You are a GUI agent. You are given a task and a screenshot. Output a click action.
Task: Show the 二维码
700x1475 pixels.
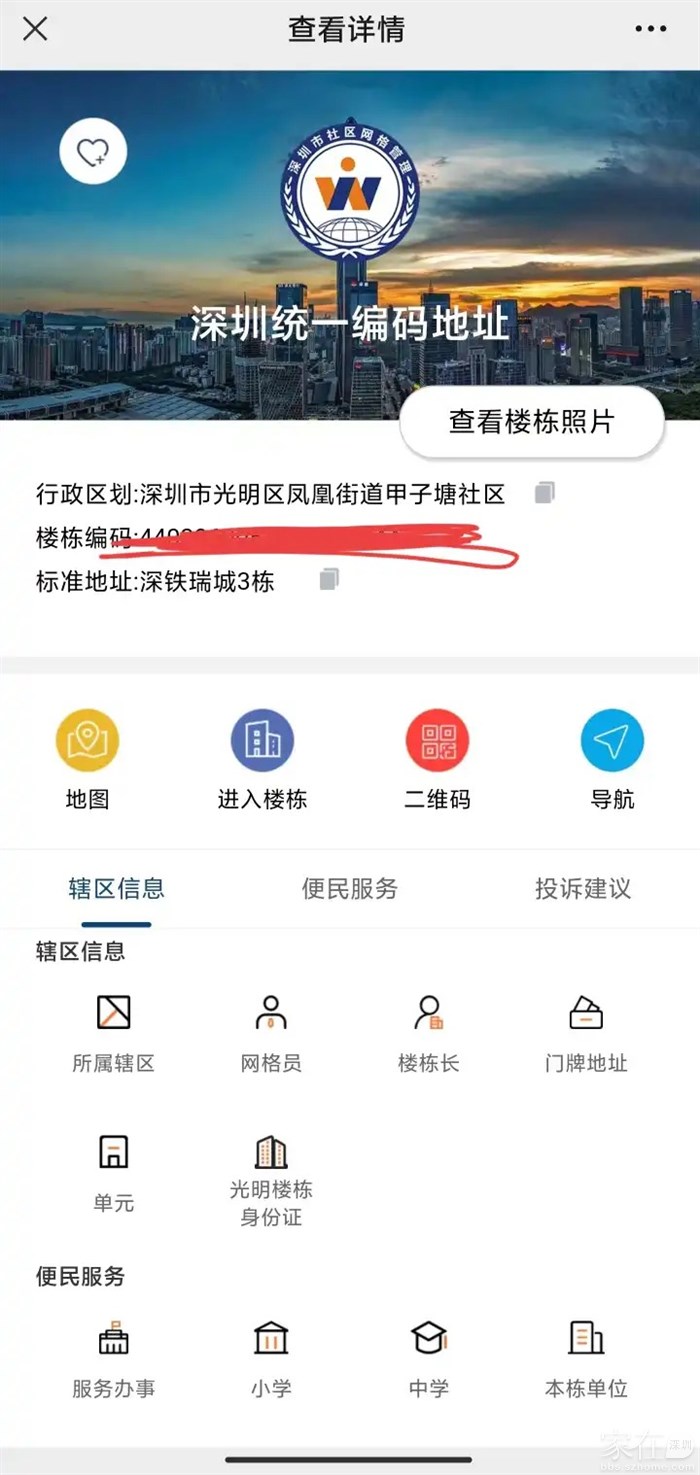pyautogui.click(x=437, y=758)
